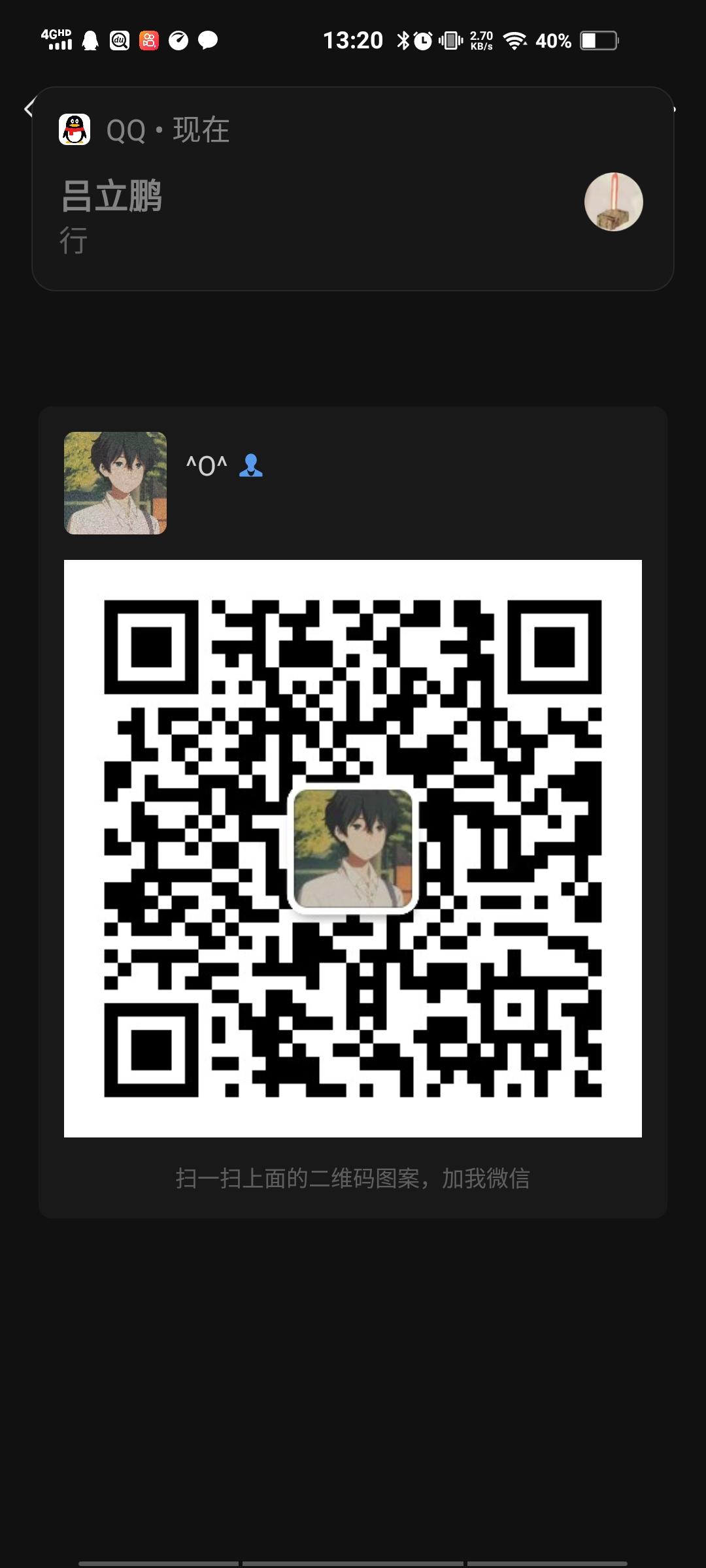Screen dimensions: 706x1568
Task: Tap the Baidu 'du' icon in status bar
Action: coord(118,41)
